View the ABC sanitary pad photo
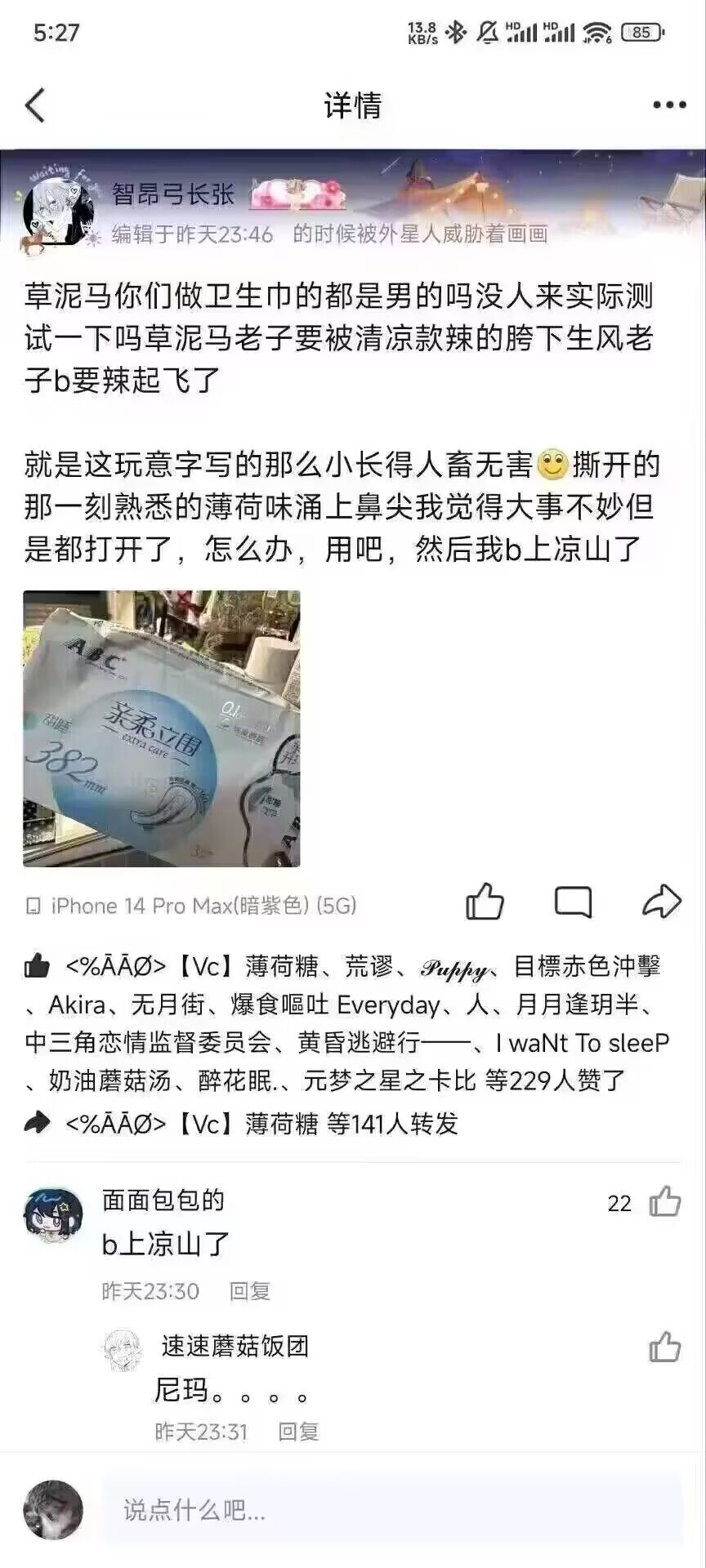706x1568 pixels. click(162, 728)
